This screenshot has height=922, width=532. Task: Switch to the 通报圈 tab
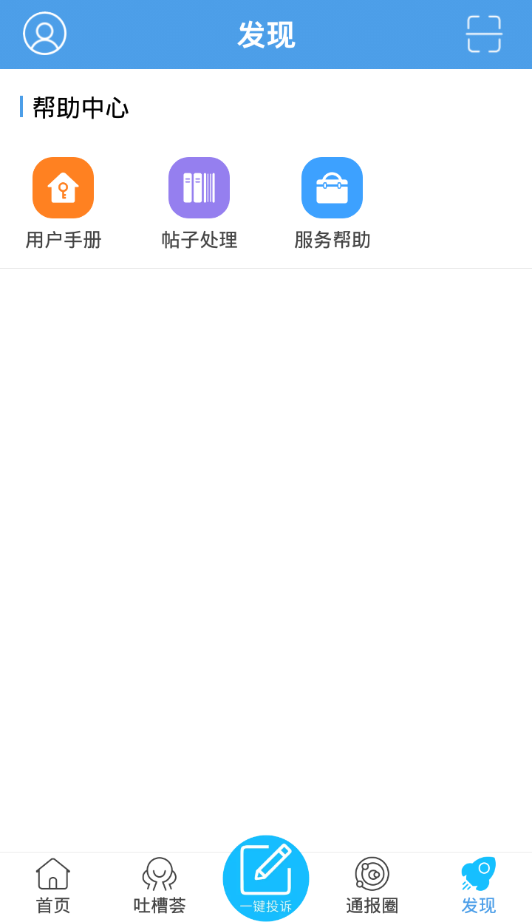click(372, 886)
